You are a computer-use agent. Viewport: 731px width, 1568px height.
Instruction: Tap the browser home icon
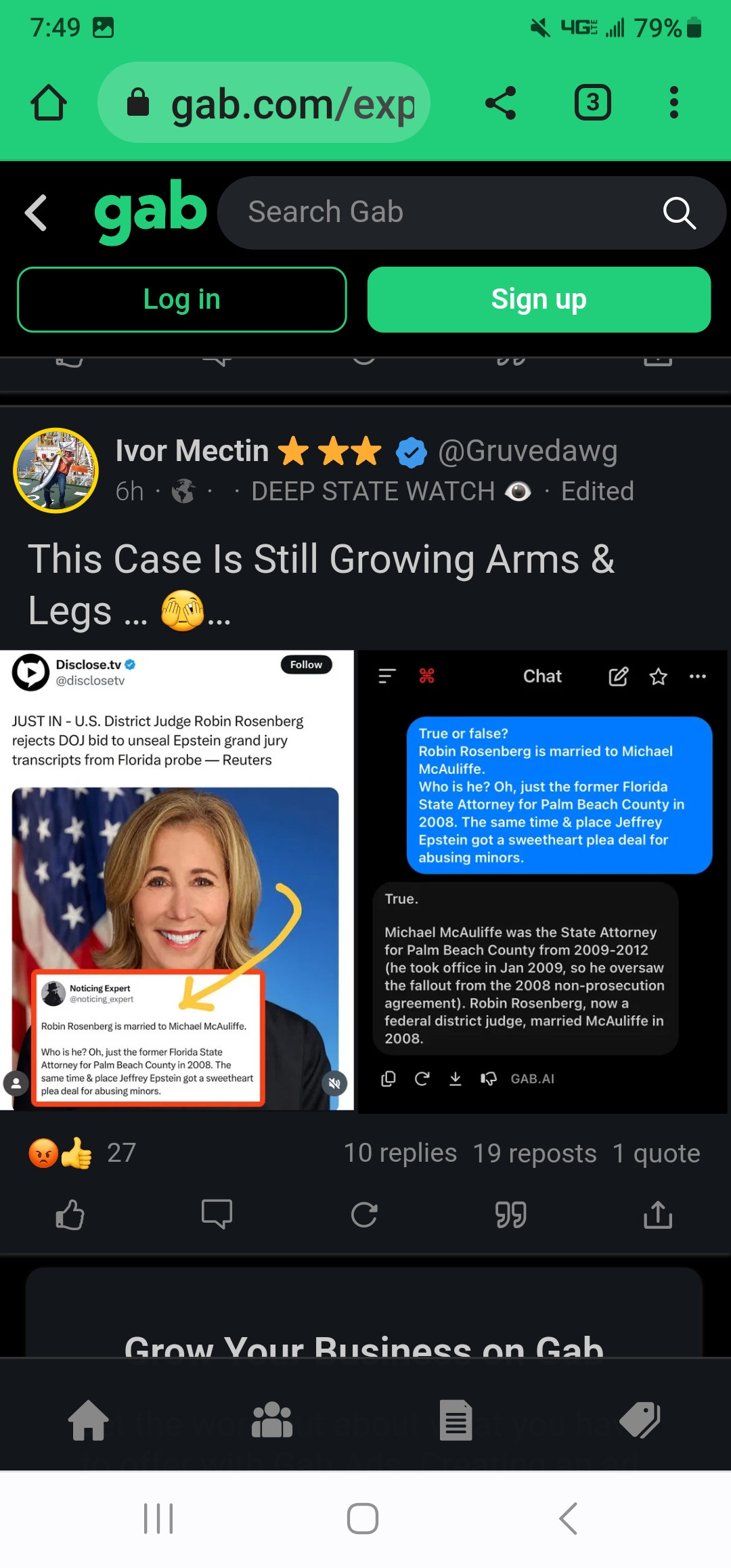[x=49, y=103]
